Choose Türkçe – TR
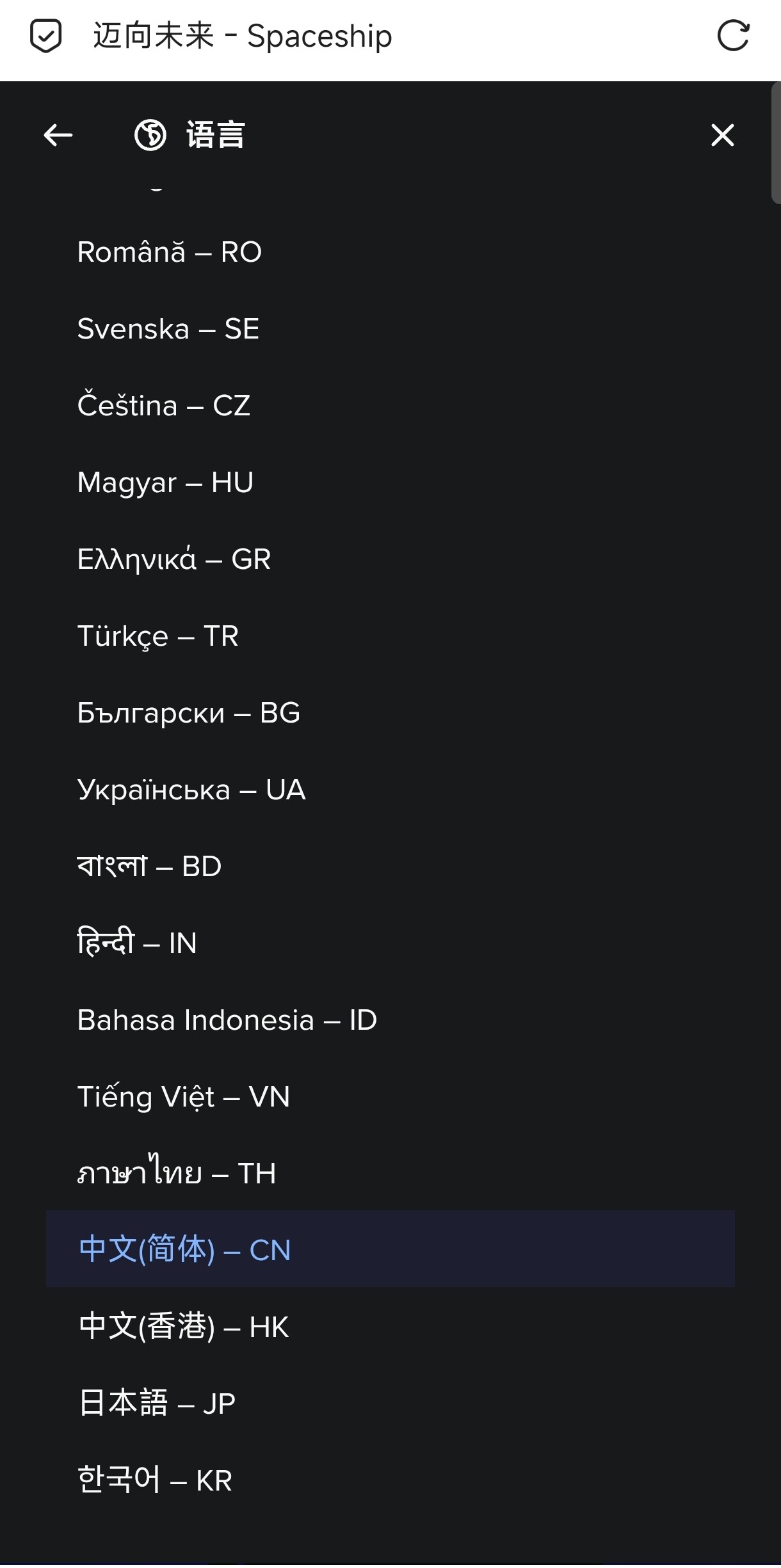This screenshot has width=781, height=1568. coord(390,636)
